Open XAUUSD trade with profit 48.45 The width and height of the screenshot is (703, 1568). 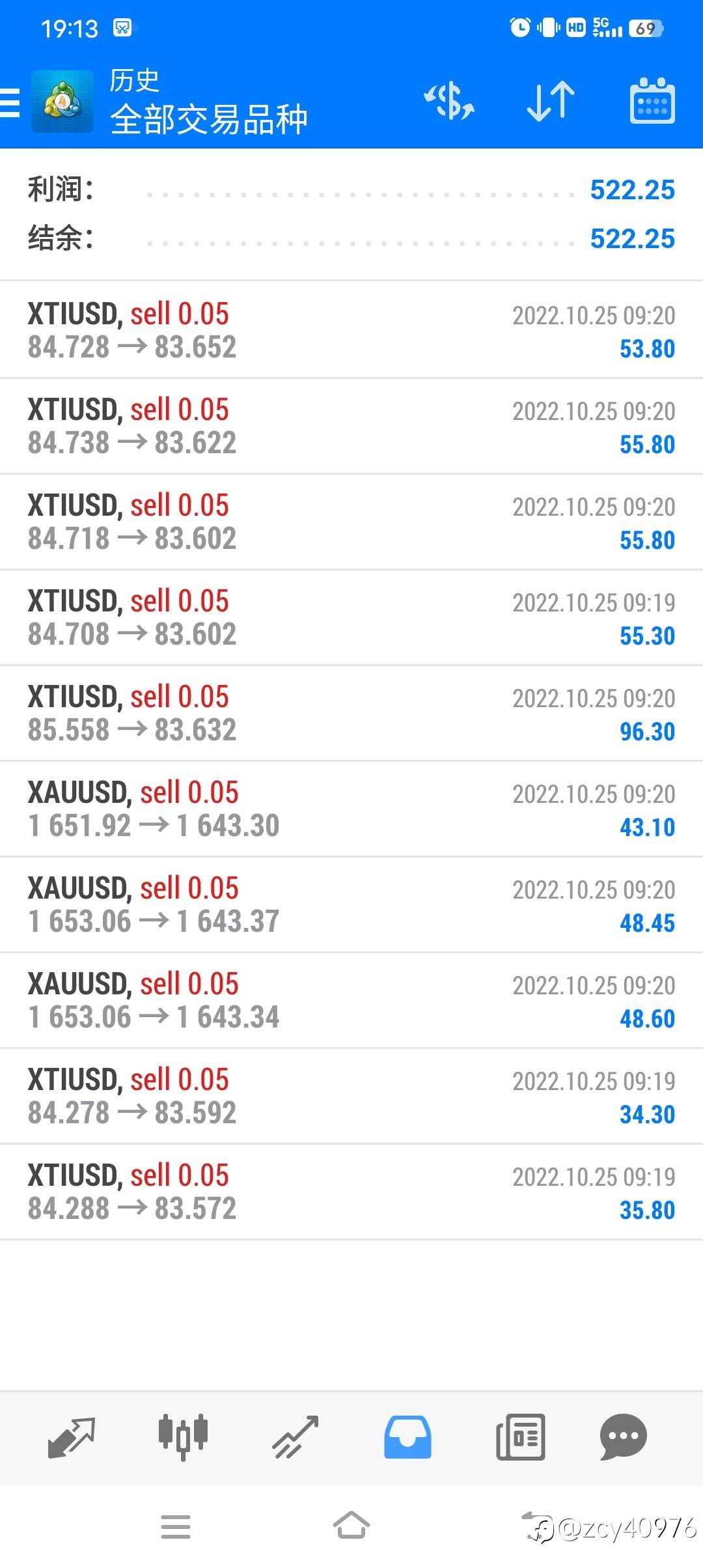[x=351, y=904]
